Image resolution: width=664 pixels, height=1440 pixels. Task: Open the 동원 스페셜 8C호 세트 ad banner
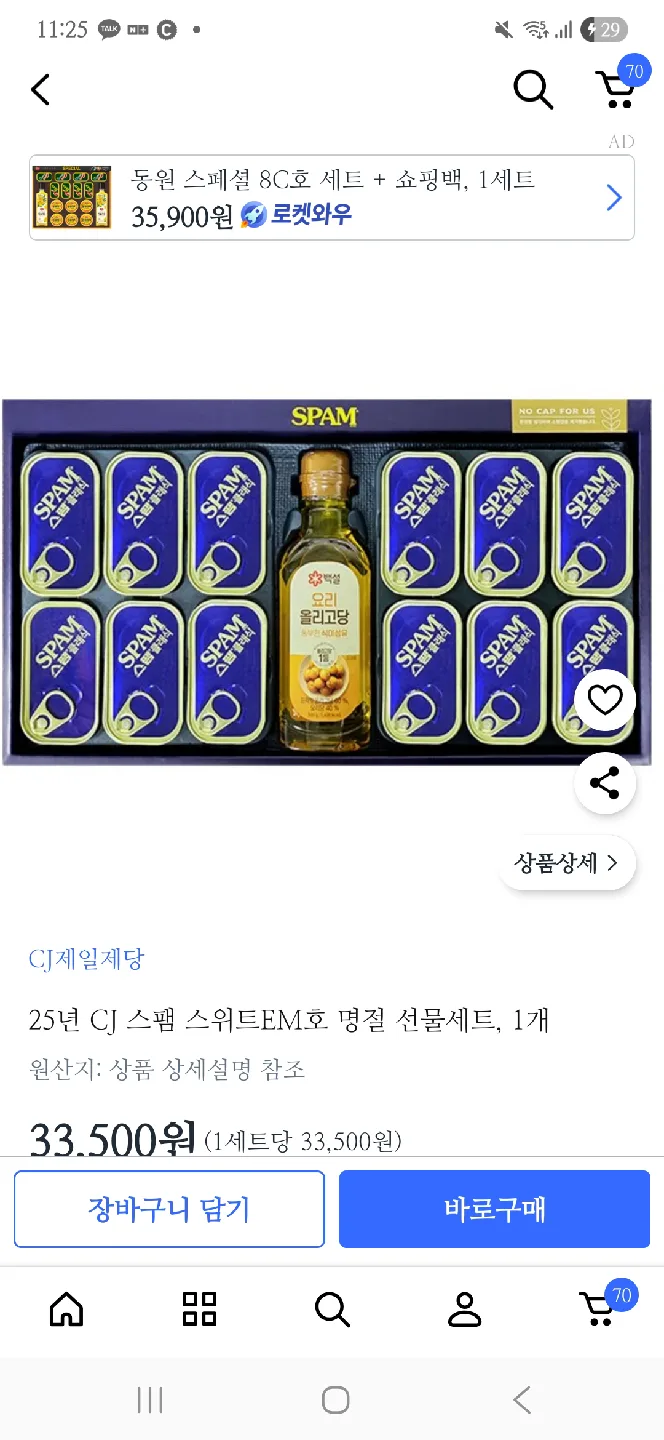point(332,197)
